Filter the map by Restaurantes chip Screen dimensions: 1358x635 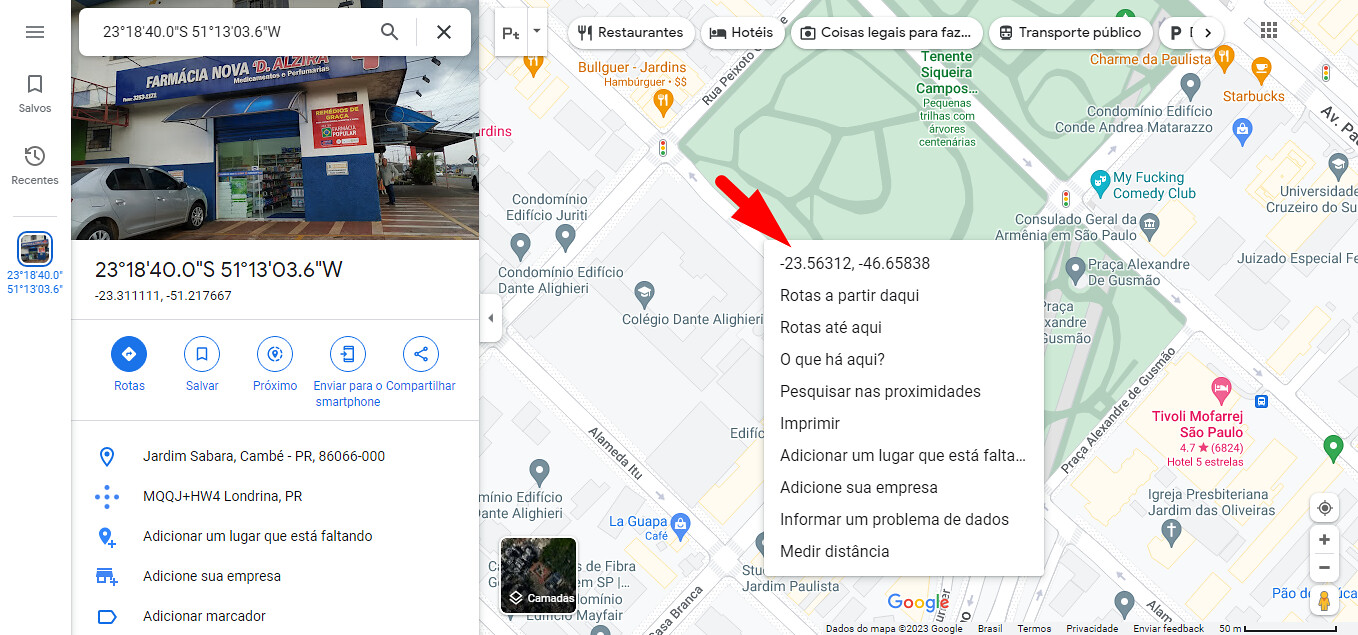point(632,32)
